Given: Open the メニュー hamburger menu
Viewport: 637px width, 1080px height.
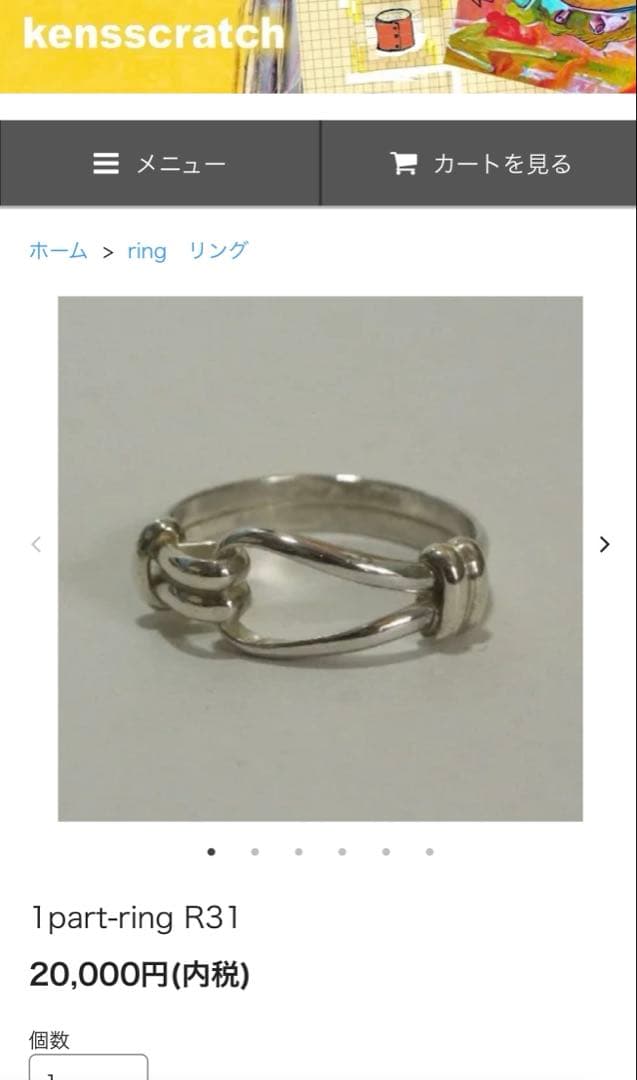Looking at the screenshot, I should coord(160,164).
